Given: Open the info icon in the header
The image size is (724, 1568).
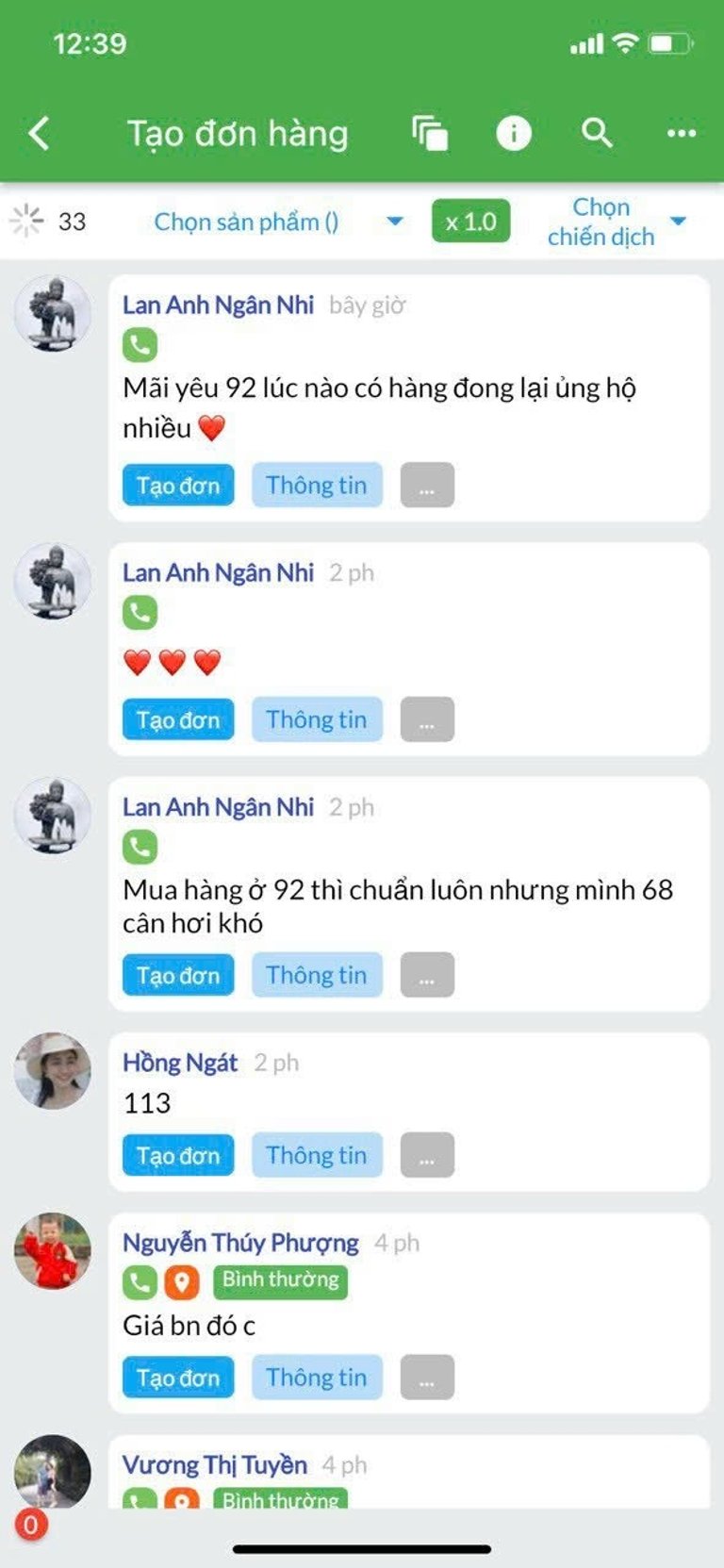Looking at the screenshot, I should coord(513,134).
